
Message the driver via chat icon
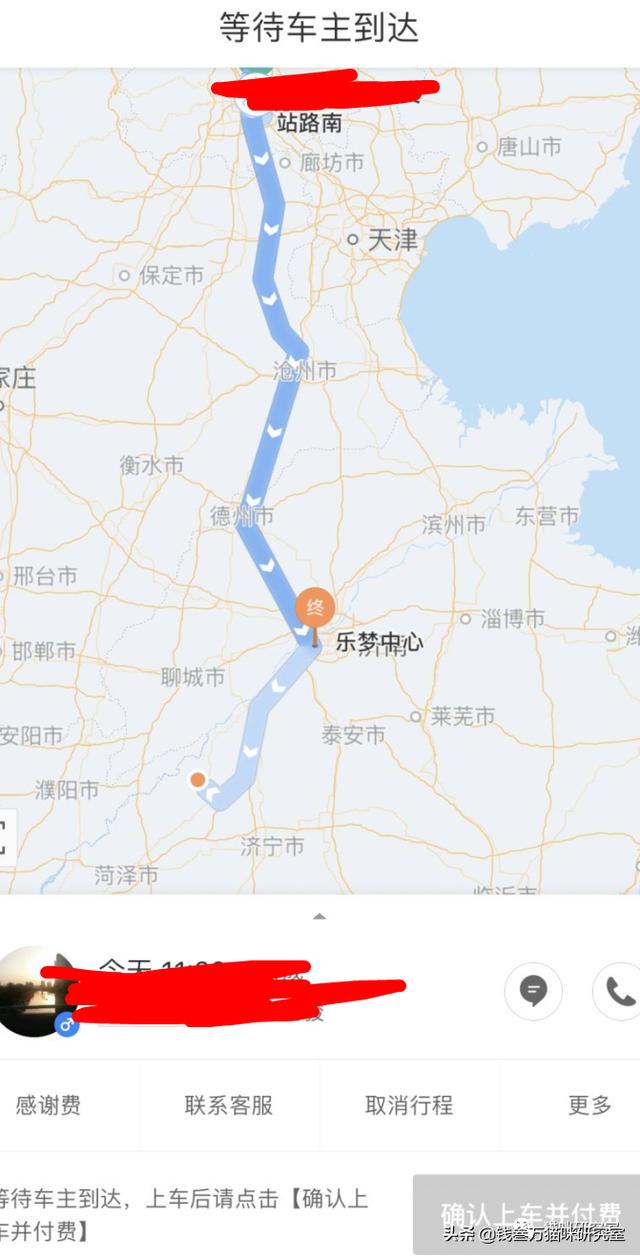coord(533,991)
